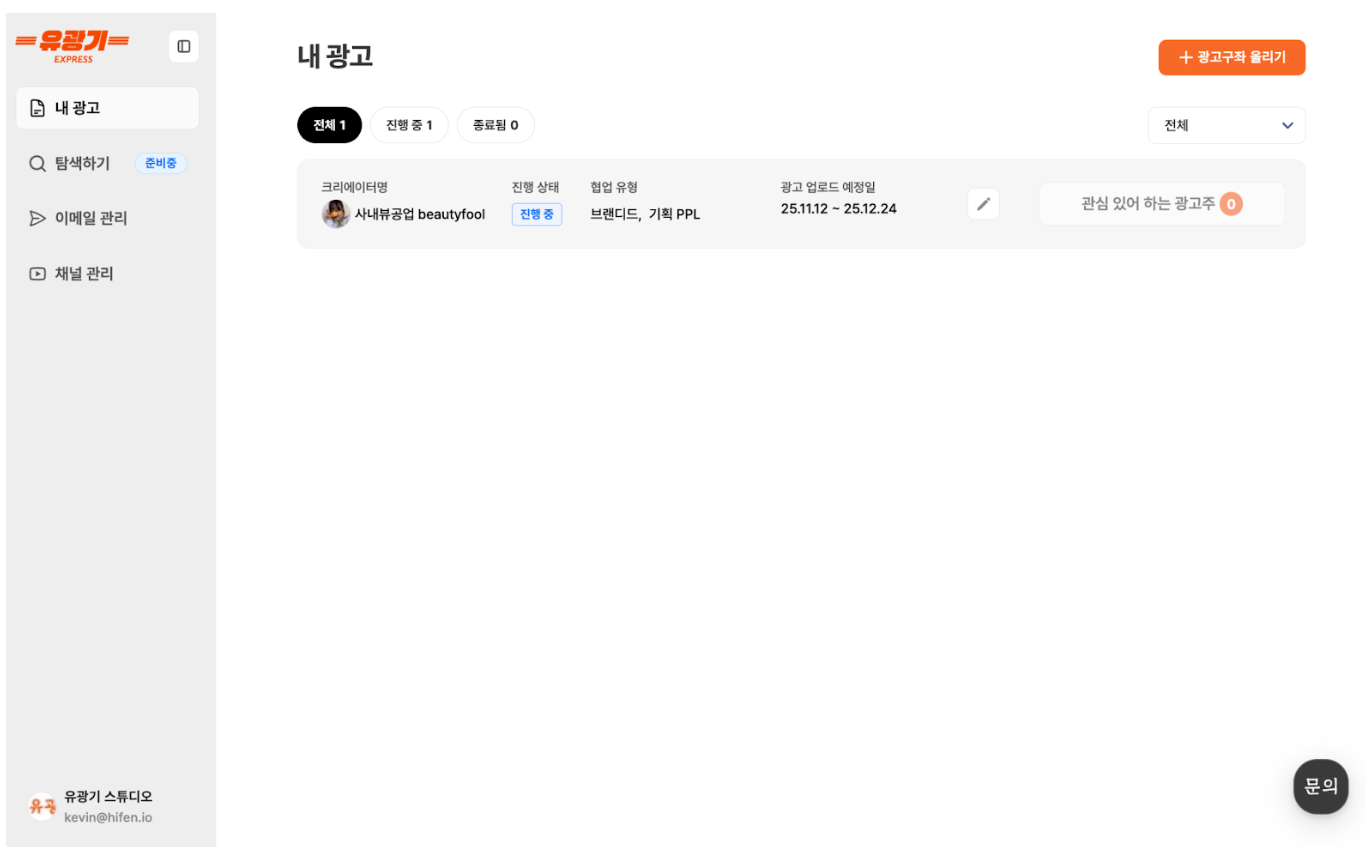The height and width of the screenshot is (854, 1366).
Task: Expand the 전체 filter dropdown
Action: pos(1226,125)
